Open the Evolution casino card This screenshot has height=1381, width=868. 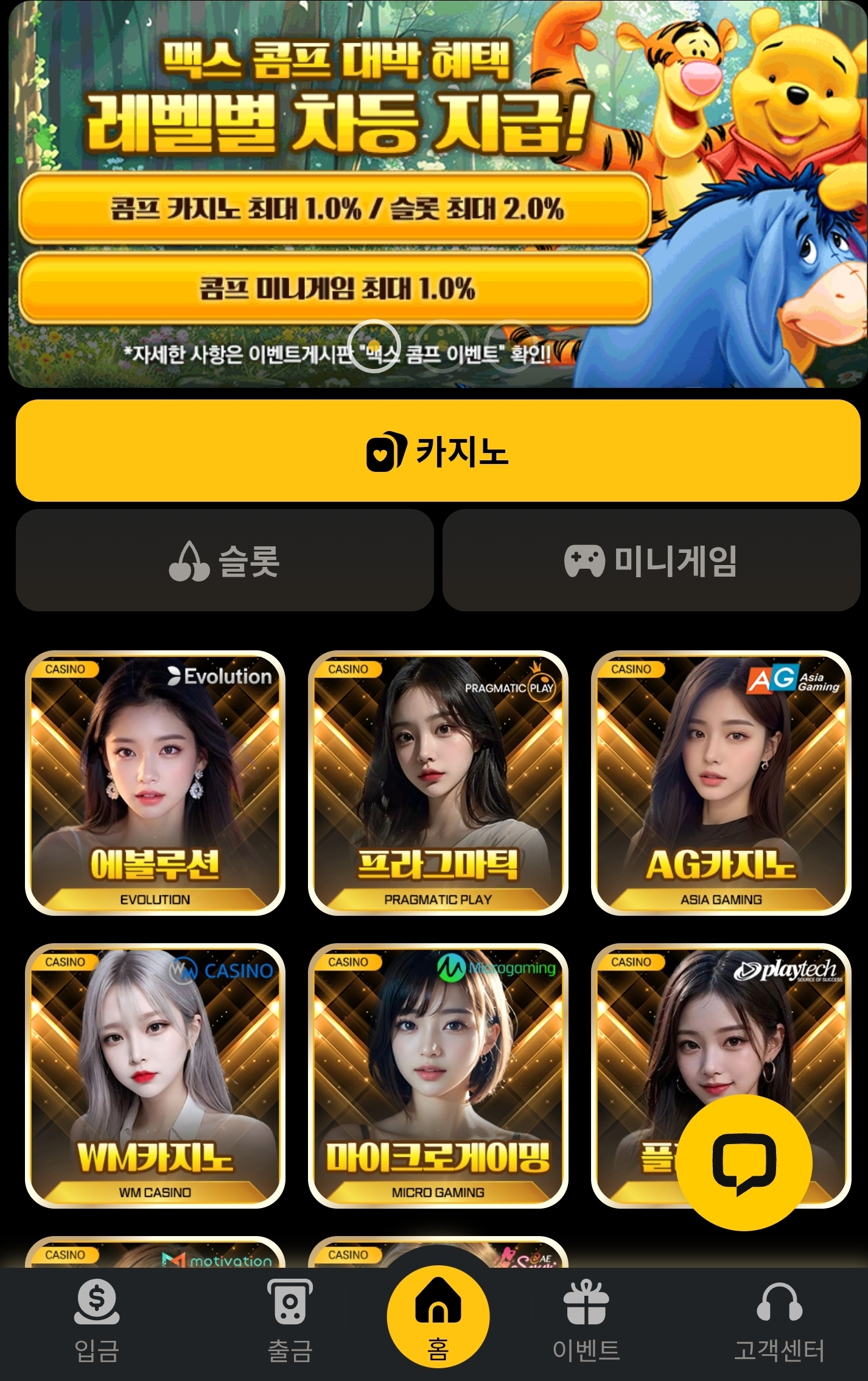click(x=155, y=783)
